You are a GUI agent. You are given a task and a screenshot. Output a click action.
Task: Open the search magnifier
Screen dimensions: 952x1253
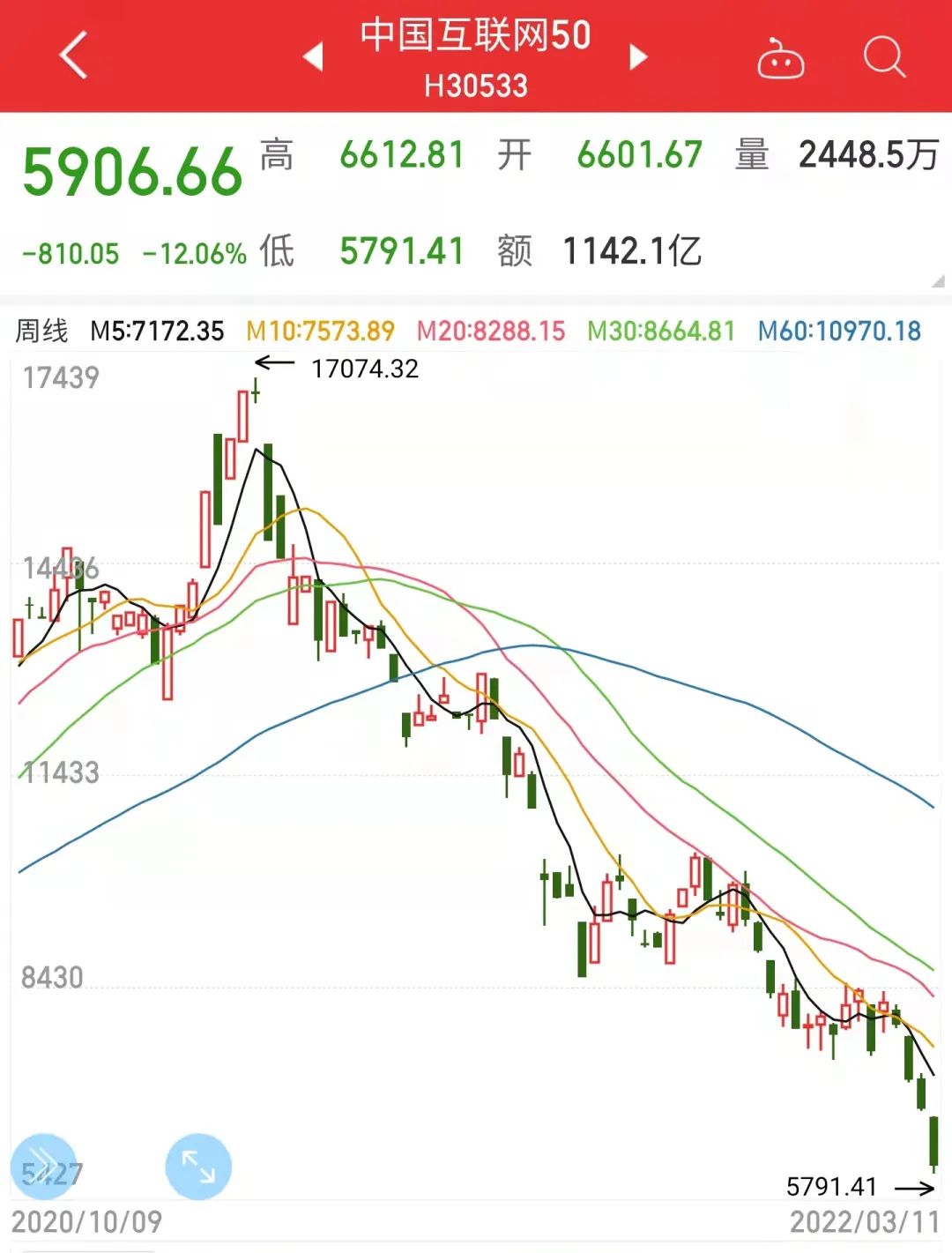coord(883,57)
